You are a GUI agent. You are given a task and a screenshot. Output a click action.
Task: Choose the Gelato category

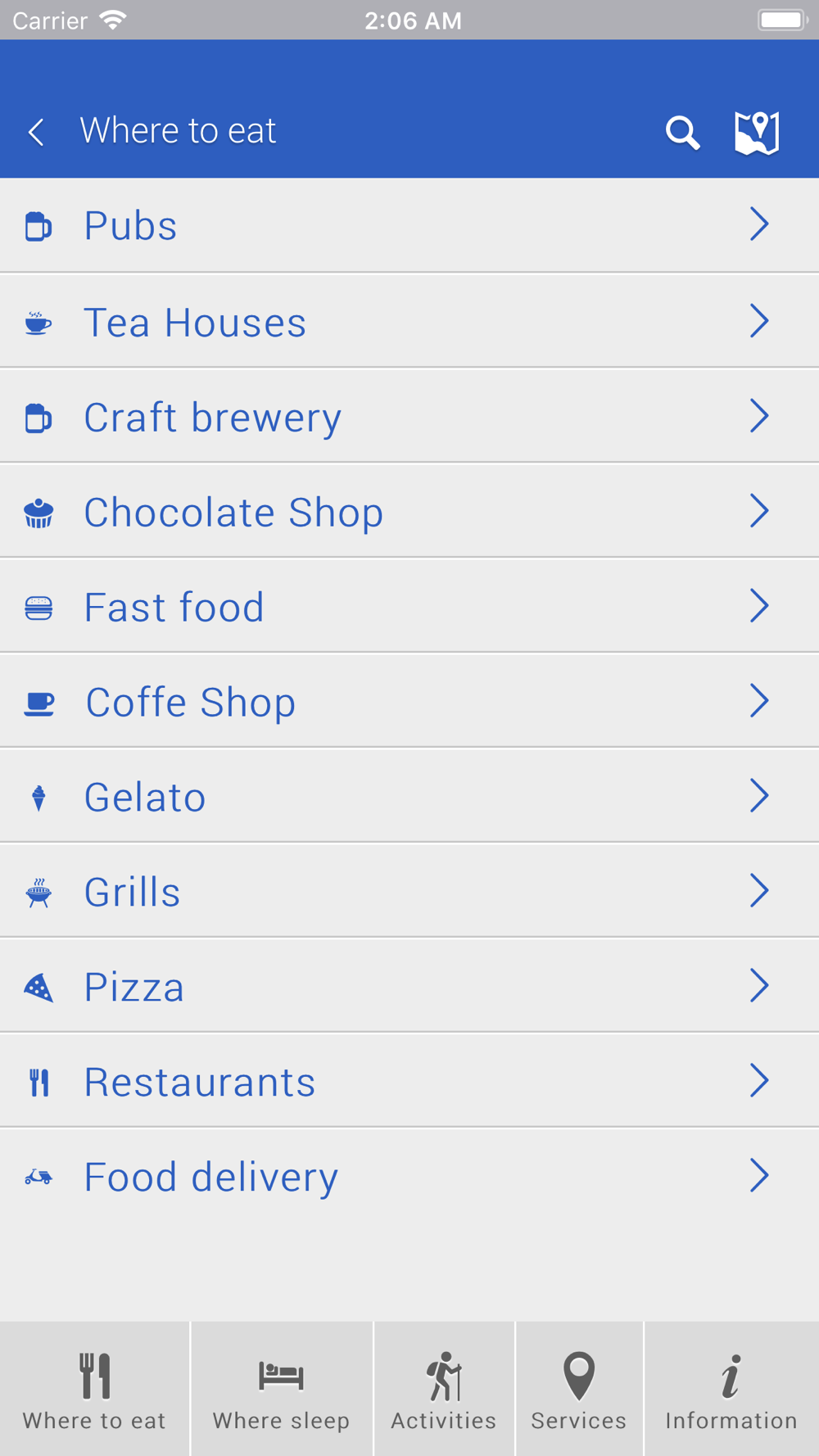[x=409, y=797]
